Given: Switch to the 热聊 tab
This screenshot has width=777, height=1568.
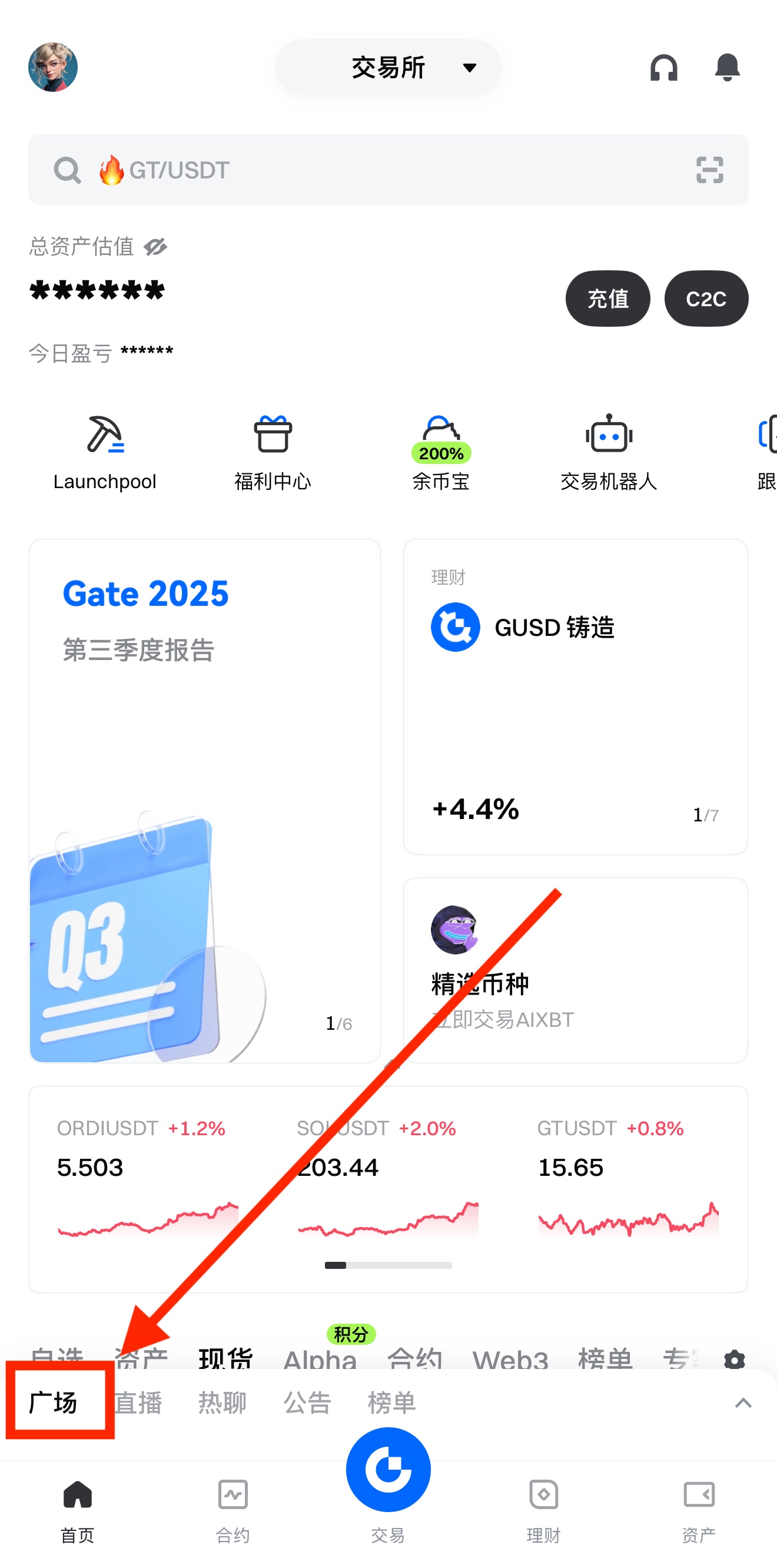Looking at the screenshot, I should pos(222,1403).
